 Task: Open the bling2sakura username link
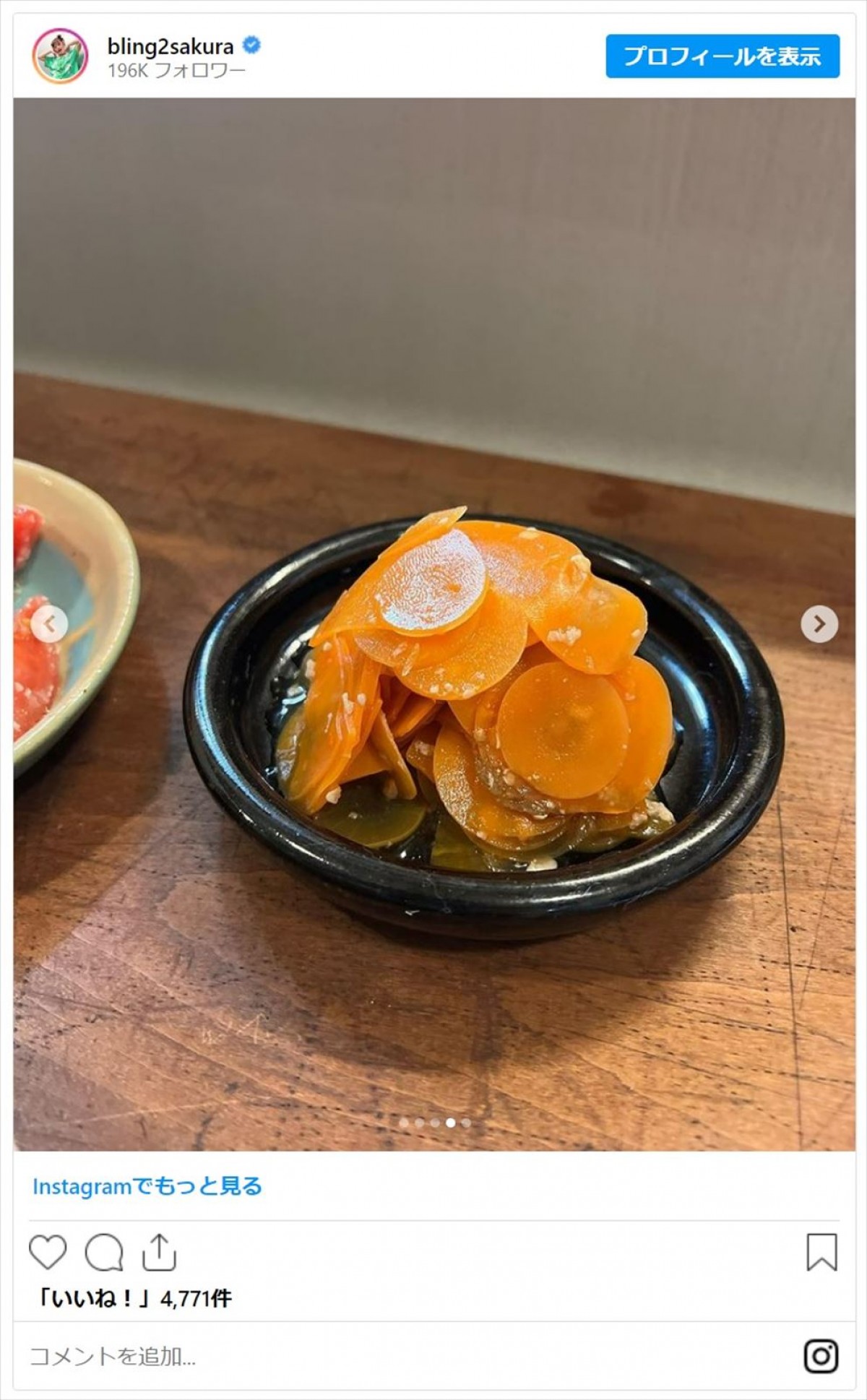point(171,46)
